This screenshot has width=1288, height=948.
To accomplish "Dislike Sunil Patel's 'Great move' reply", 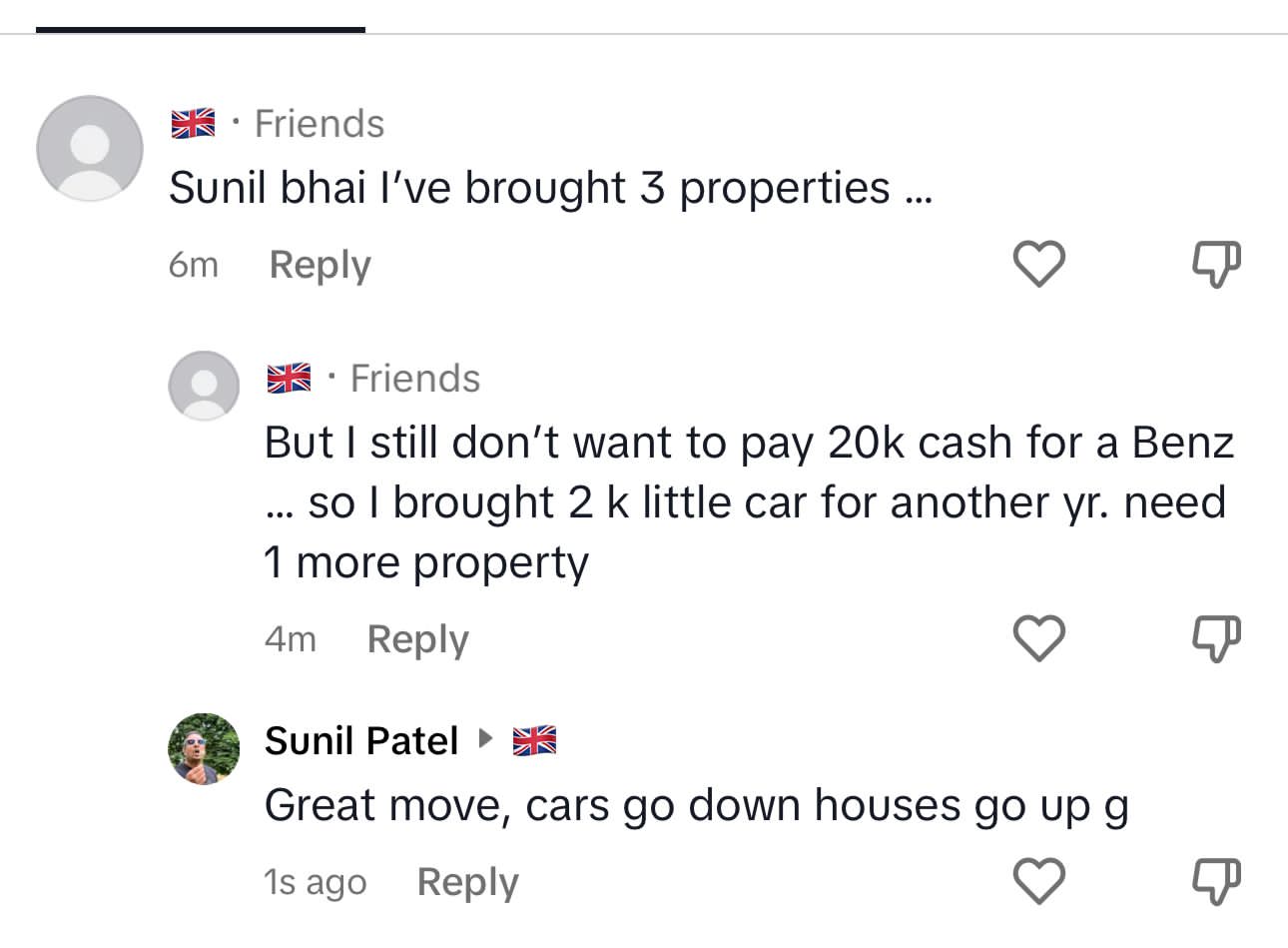I will [x=1217, y=882].
